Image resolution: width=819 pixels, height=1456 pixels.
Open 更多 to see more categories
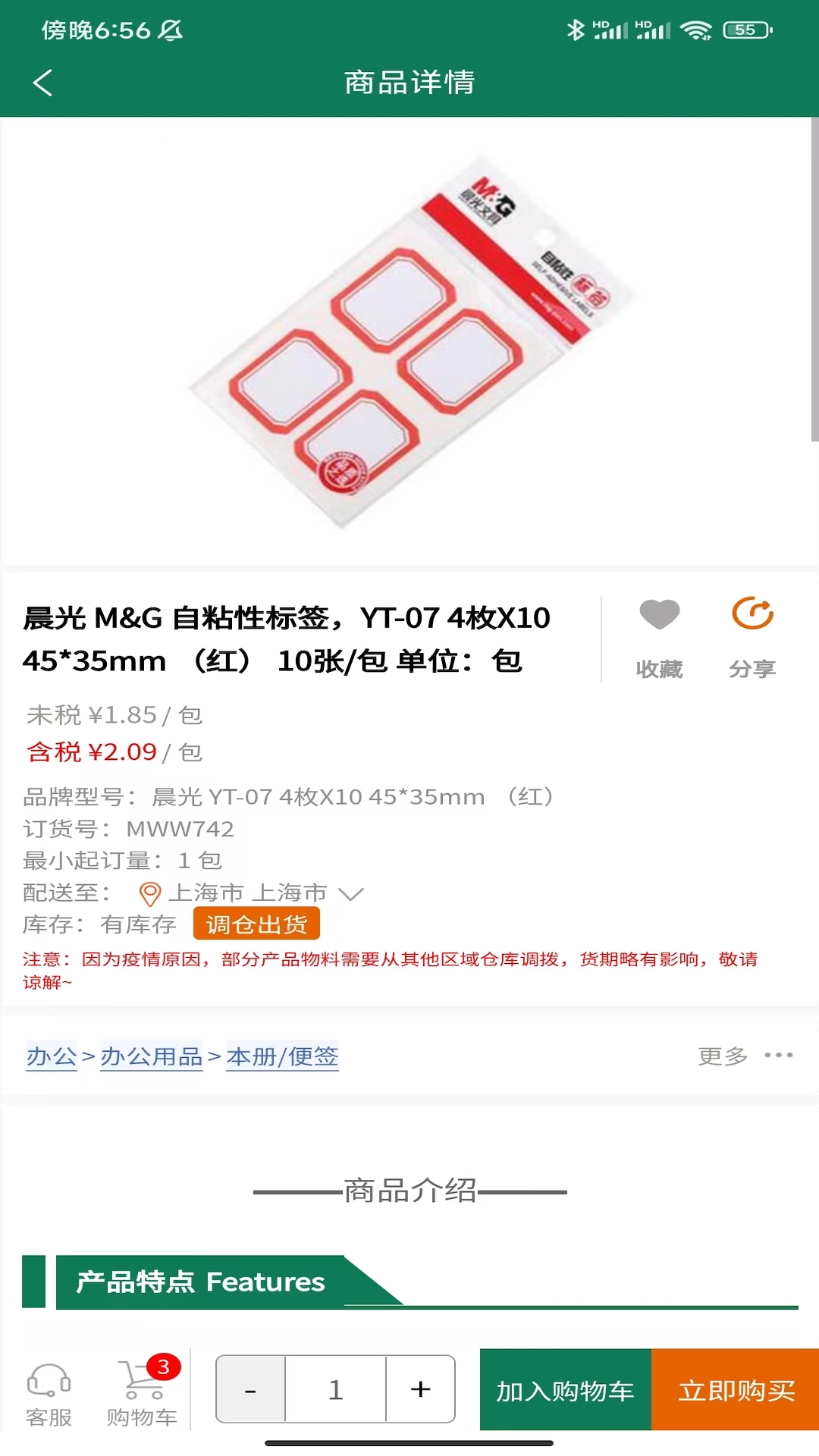coord(720,1054)
